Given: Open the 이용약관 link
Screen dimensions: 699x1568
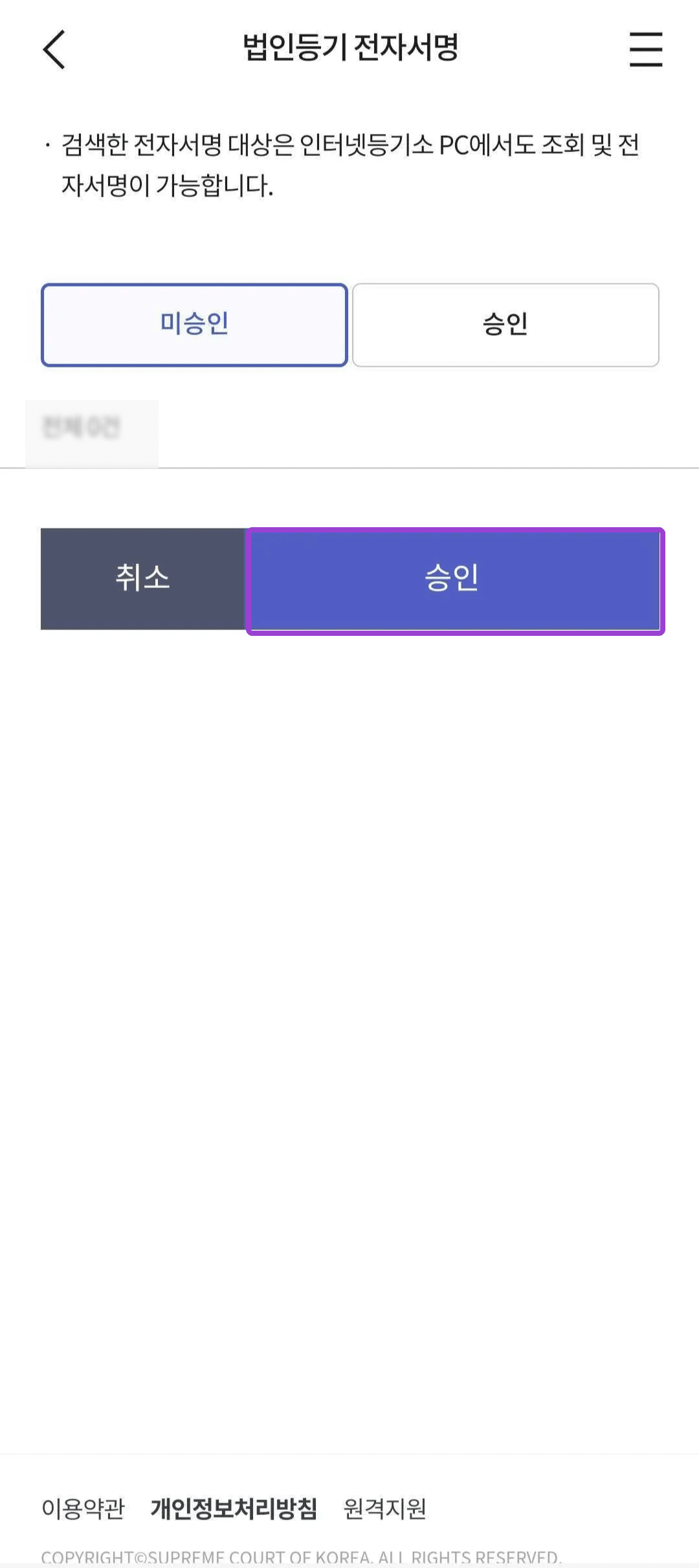Looking at the screenshot, I should click(83, 1508).
